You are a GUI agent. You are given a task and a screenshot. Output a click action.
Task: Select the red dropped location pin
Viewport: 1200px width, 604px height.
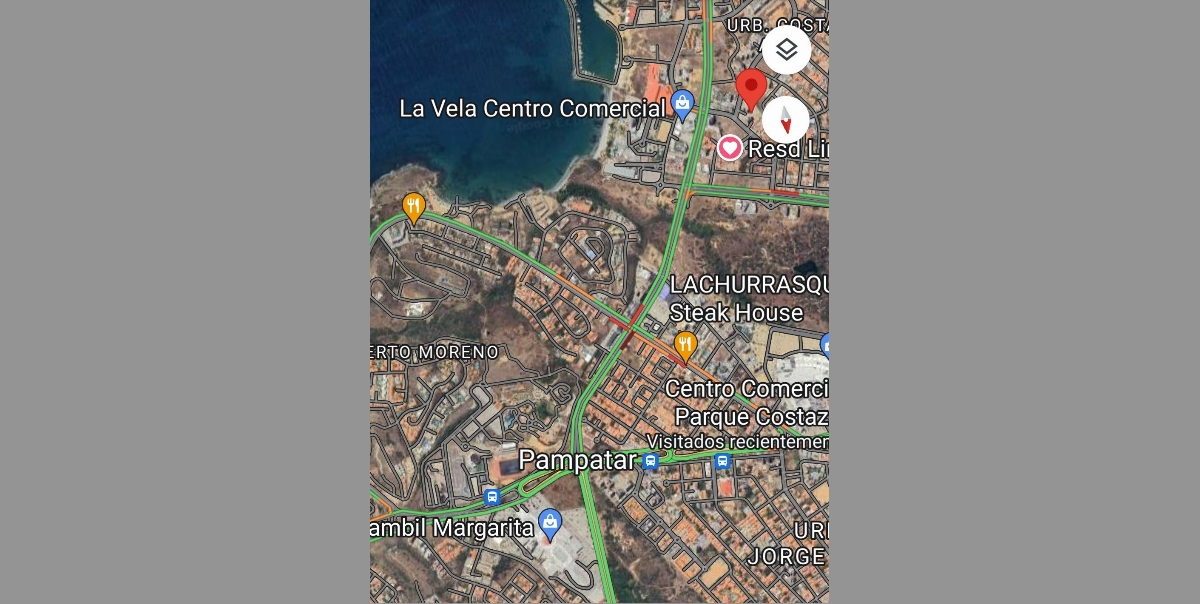(751, 89)
